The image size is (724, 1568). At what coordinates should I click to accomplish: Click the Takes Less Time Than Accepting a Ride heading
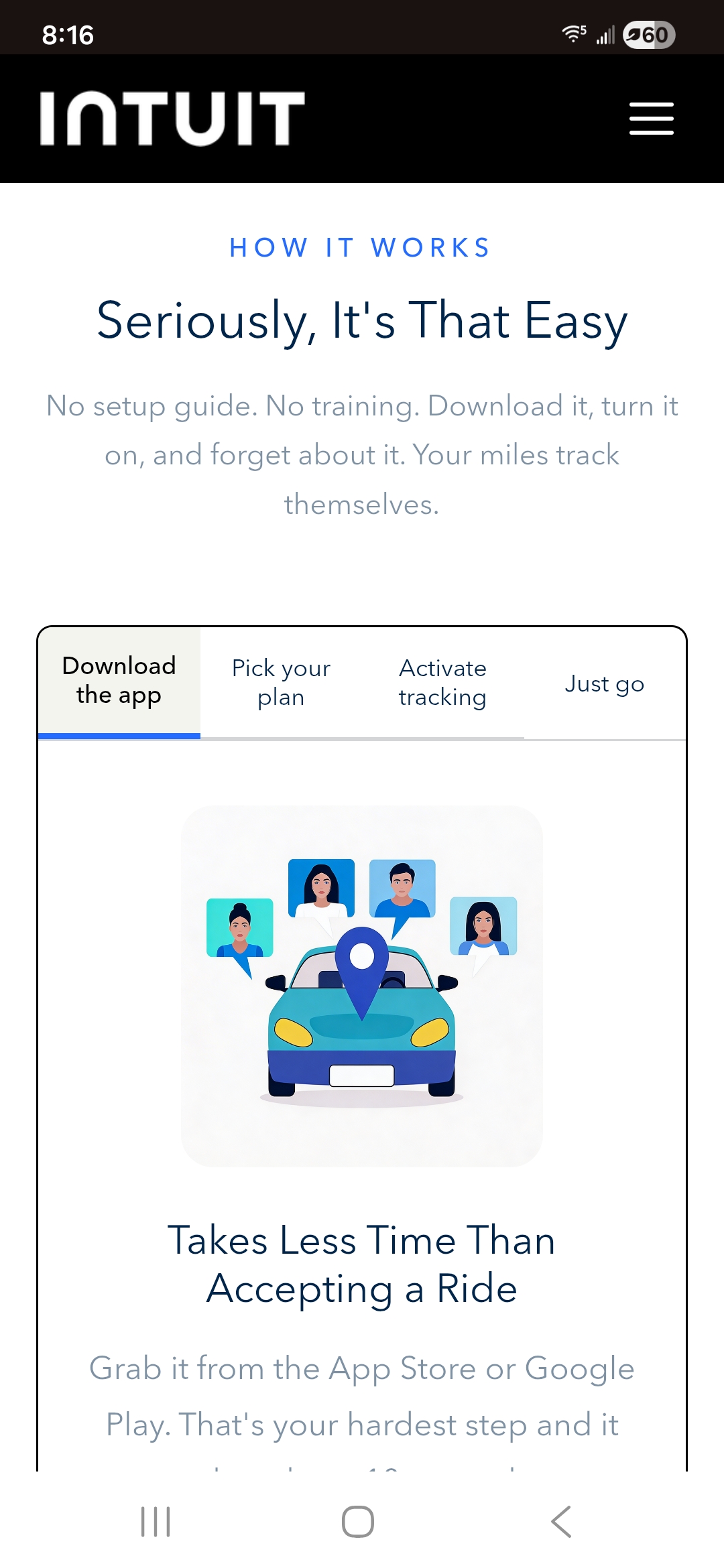pyautogui.click(x=362, y=1264)
